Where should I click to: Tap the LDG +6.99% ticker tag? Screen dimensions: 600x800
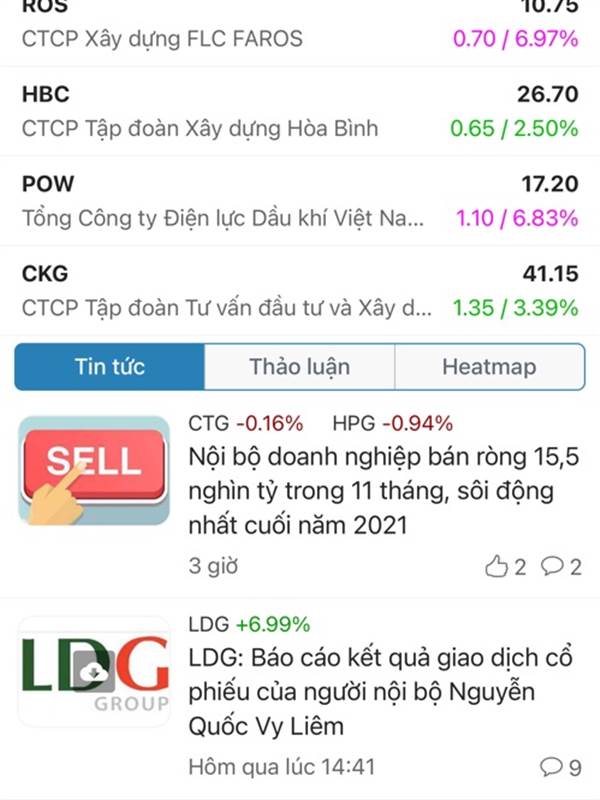(249, 625)
